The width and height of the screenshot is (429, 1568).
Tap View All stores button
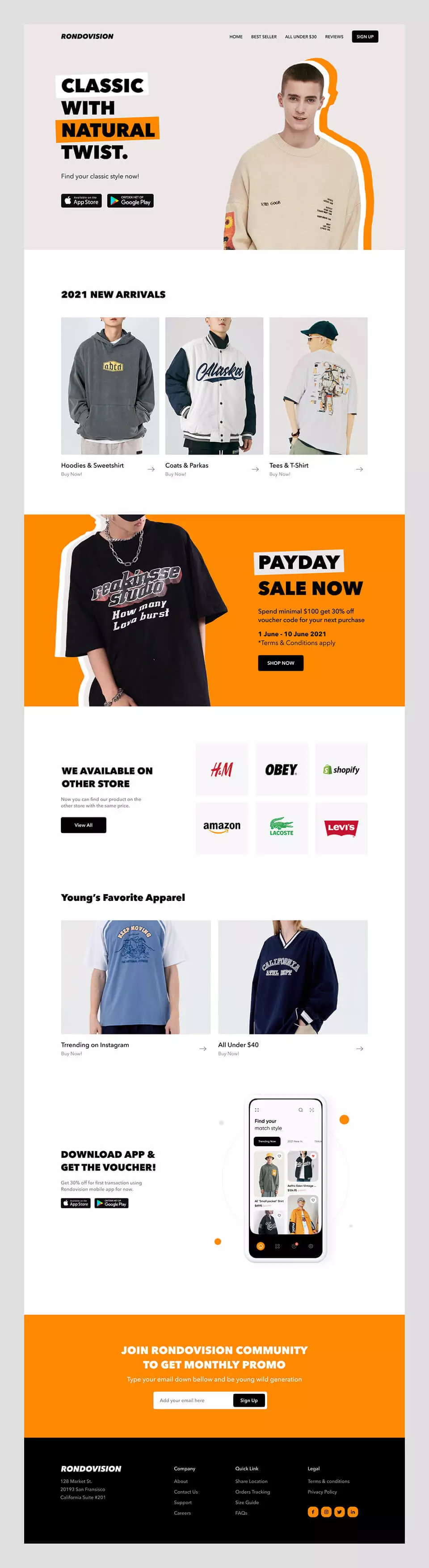84,825
